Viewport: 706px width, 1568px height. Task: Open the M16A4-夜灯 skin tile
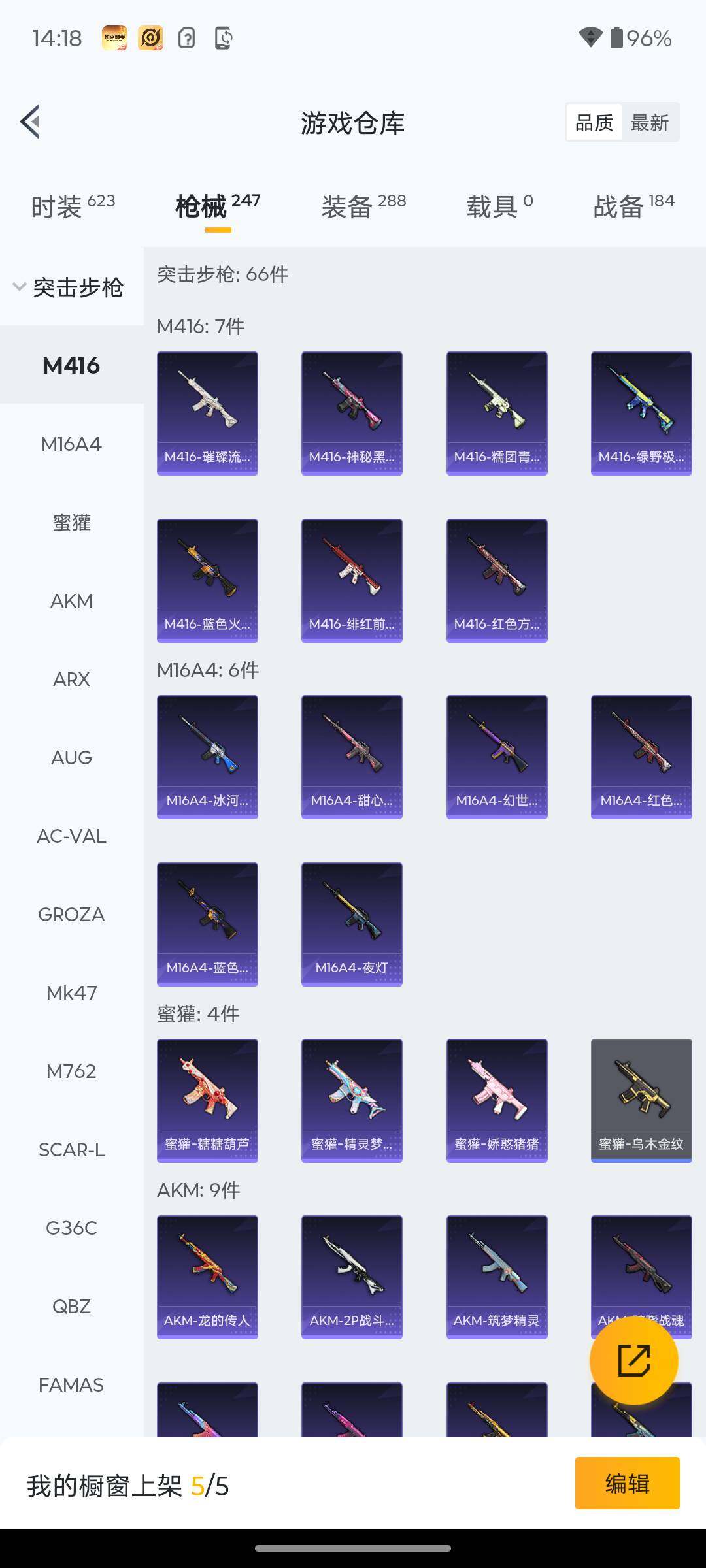[x=352, y=924]
